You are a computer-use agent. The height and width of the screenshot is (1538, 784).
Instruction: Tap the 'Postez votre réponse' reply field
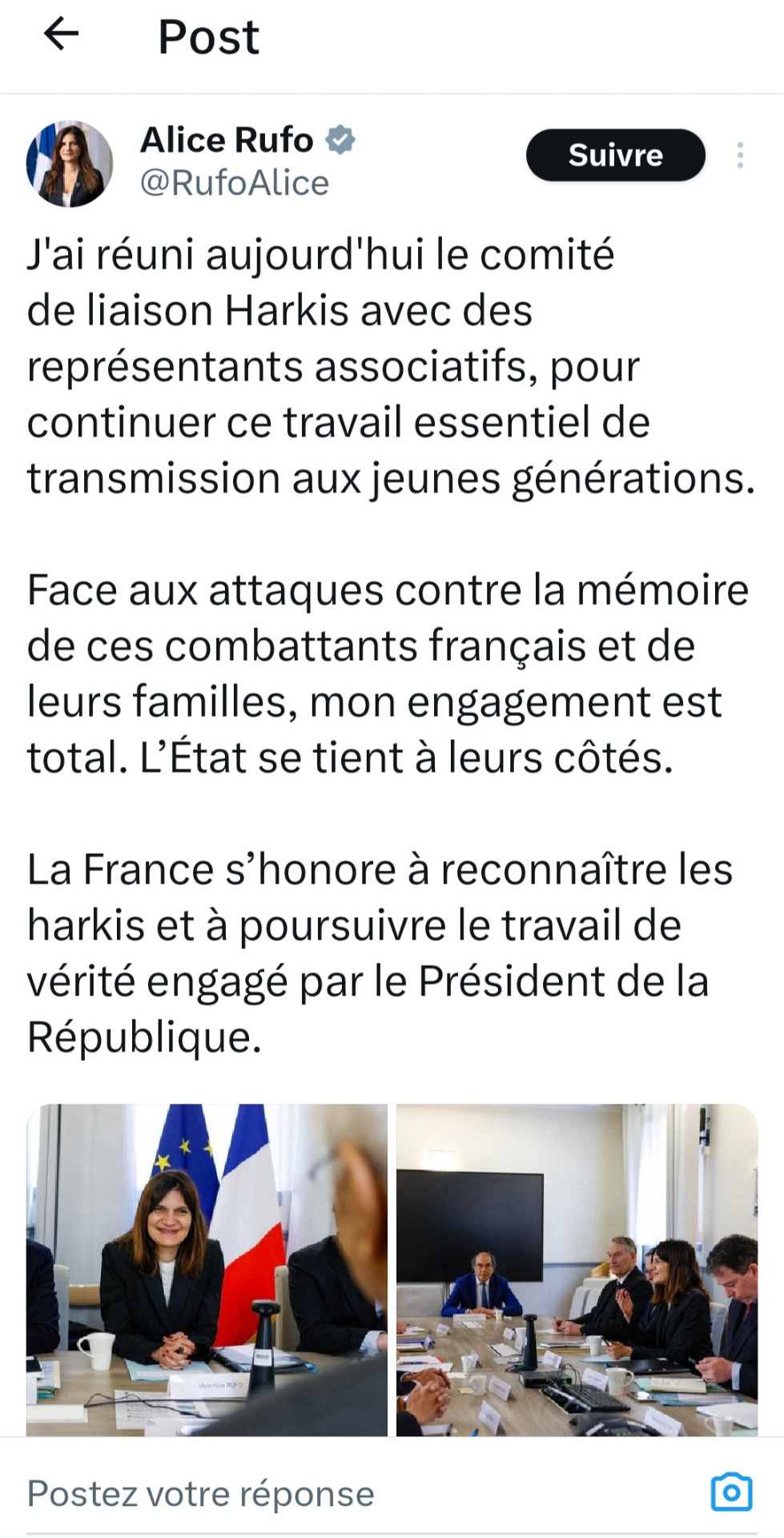[320, 1494]
